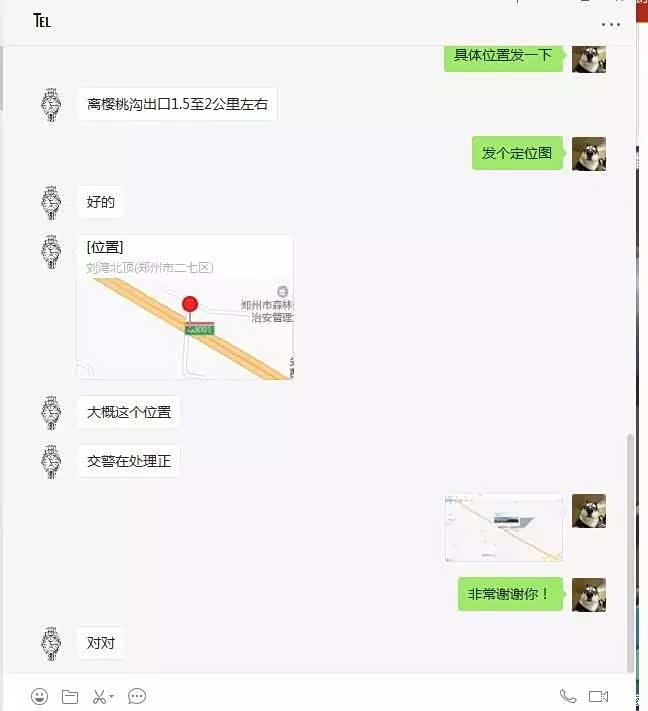Open contact avatar beside 好的 message
Viewport: 648px width, 711px height.
tap(51, 202)
